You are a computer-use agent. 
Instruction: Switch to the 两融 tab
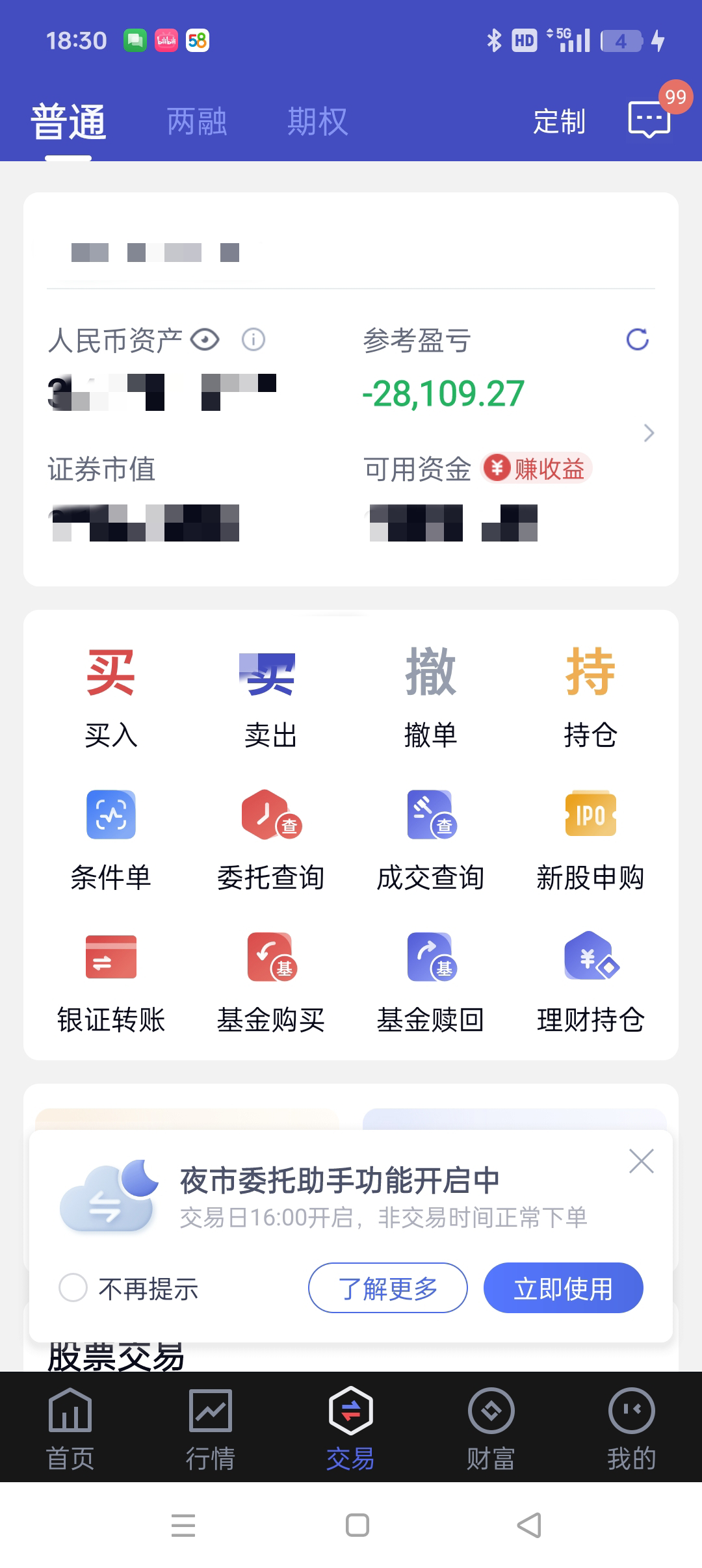tap(197, 122)
